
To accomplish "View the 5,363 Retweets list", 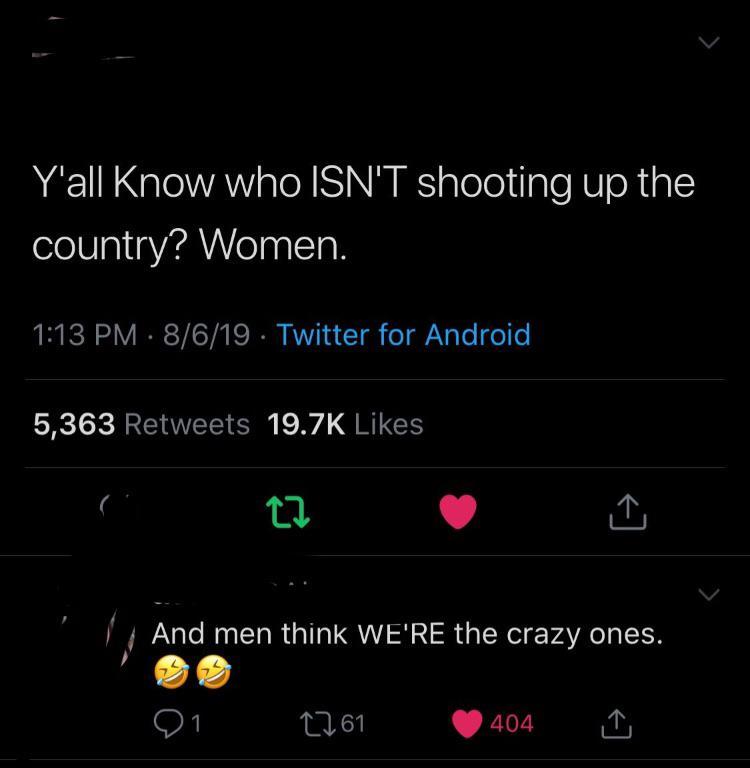I will point(141,424).
